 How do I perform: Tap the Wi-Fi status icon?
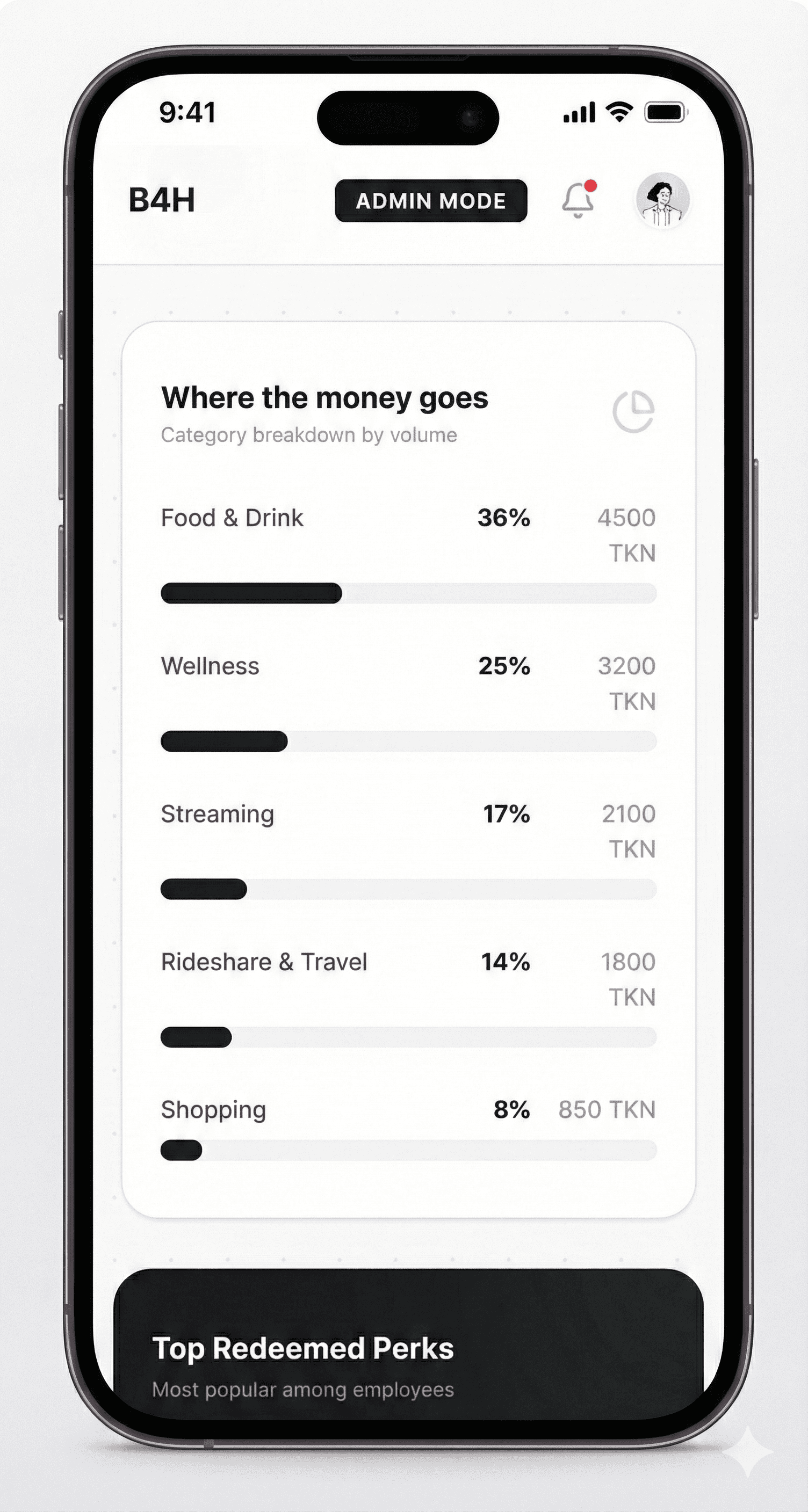click(x=618, y=112)
